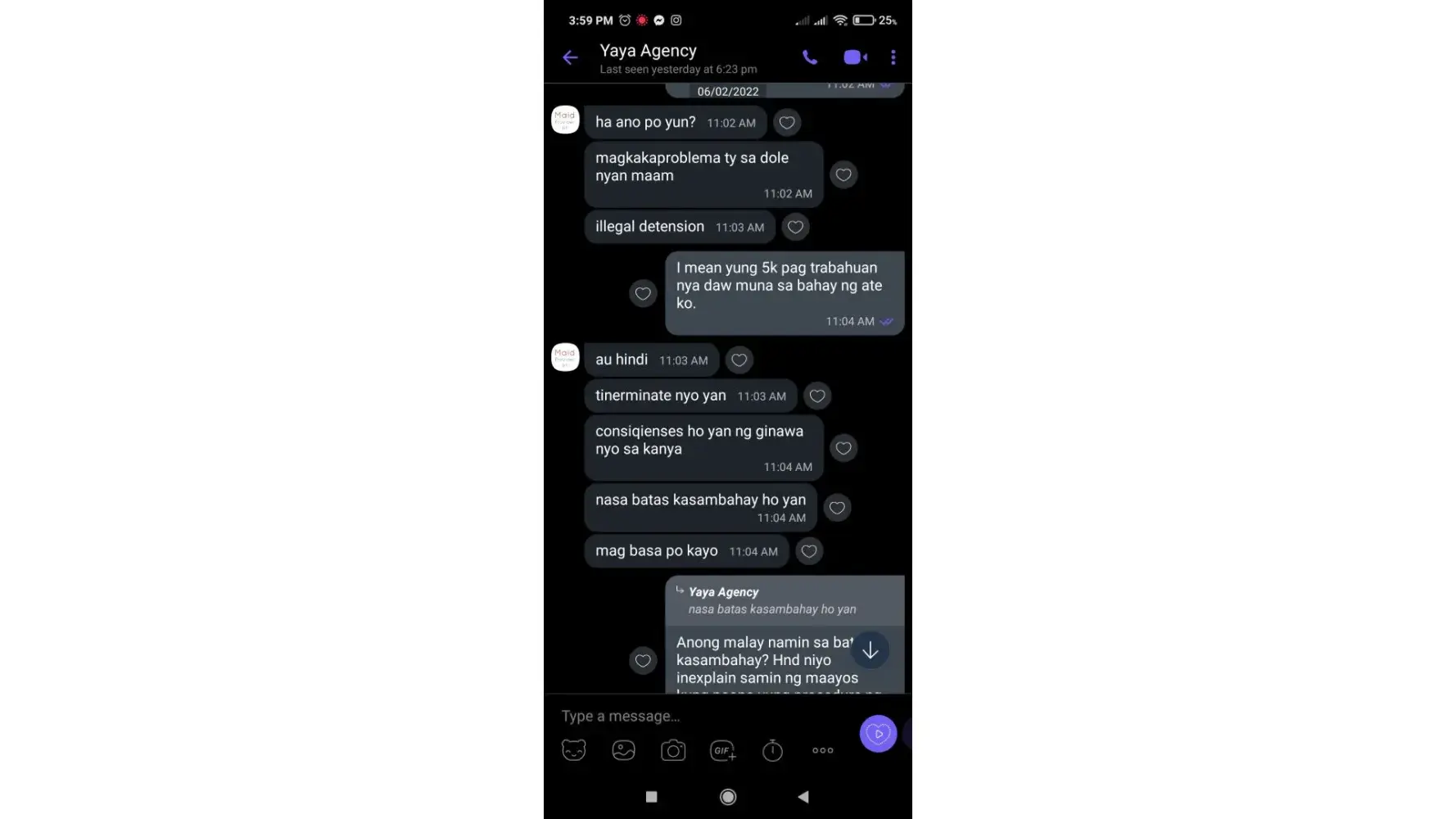This screenshot has height=819, width=1456.
Task: Like the "consiqienses ho yan" message
Action: (843, 448)
